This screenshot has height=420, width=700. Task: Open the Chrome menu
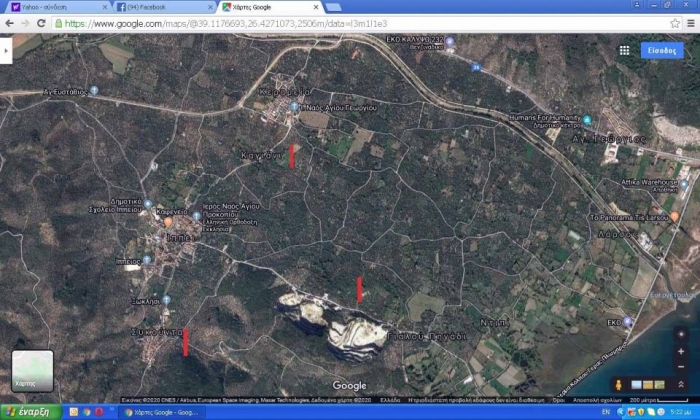point(691,23)
